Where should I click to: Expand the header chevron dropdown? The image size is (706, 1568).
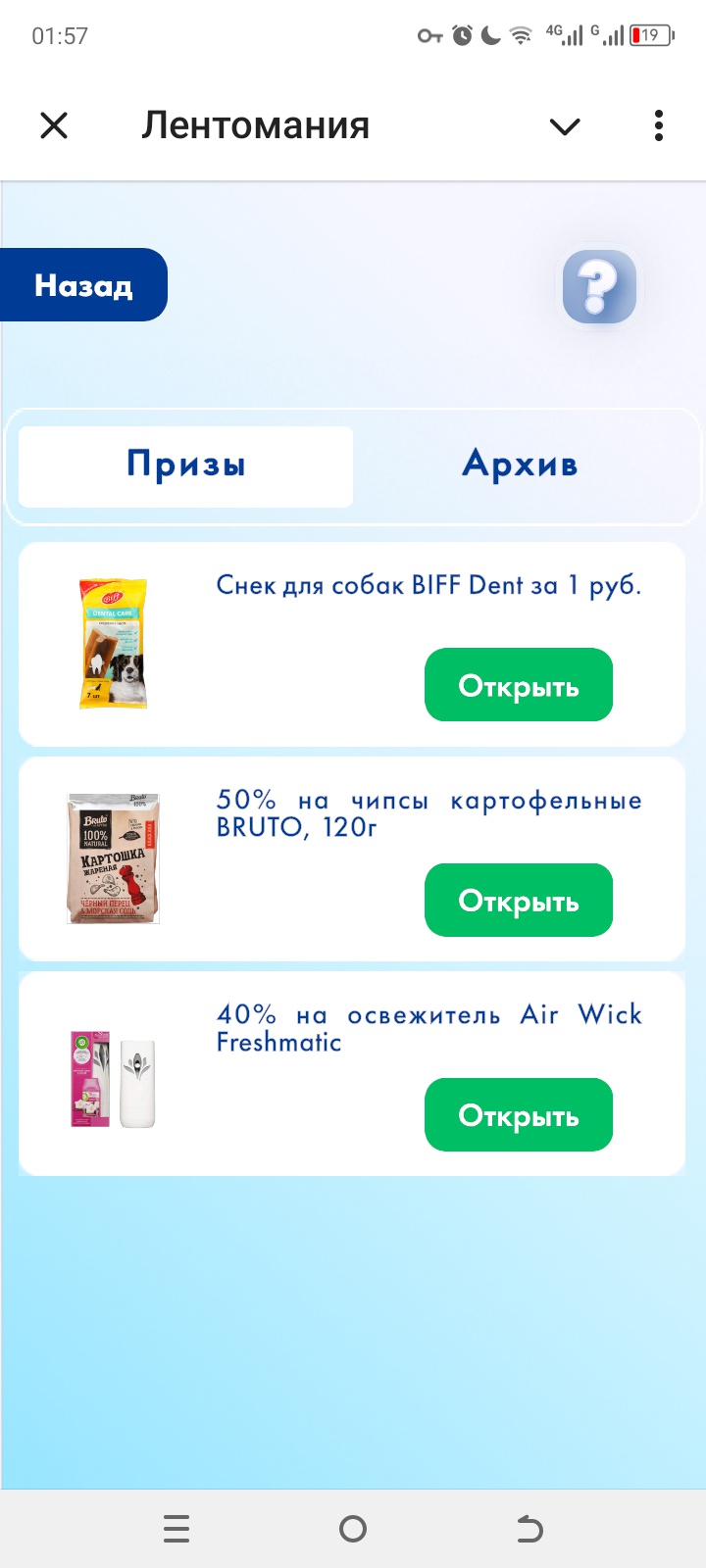coord(565,126)
